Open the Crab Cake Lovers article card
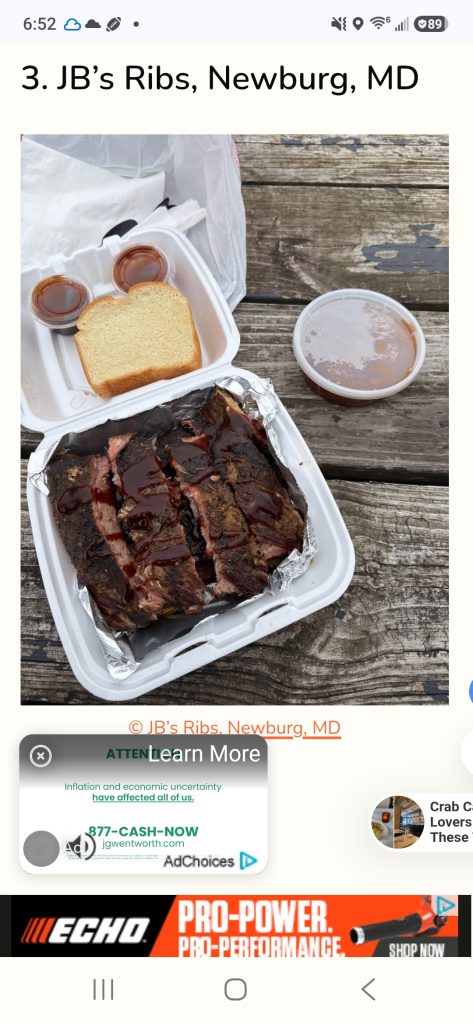Image resolution: width=473 pixels, height=1024 pixels. [421, 822]
